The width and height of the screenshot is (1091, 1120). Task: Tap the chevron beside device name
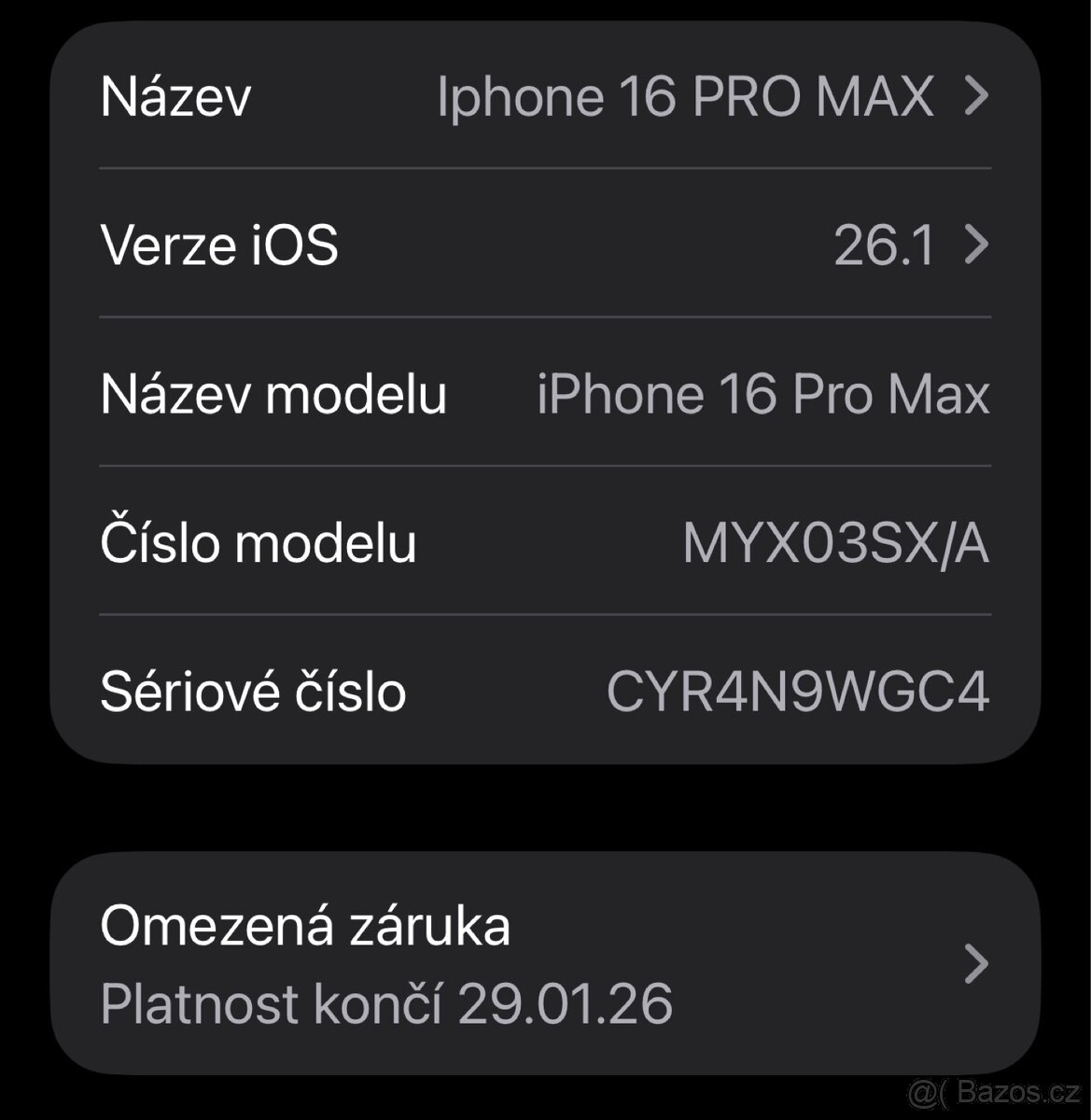(976, 94)
